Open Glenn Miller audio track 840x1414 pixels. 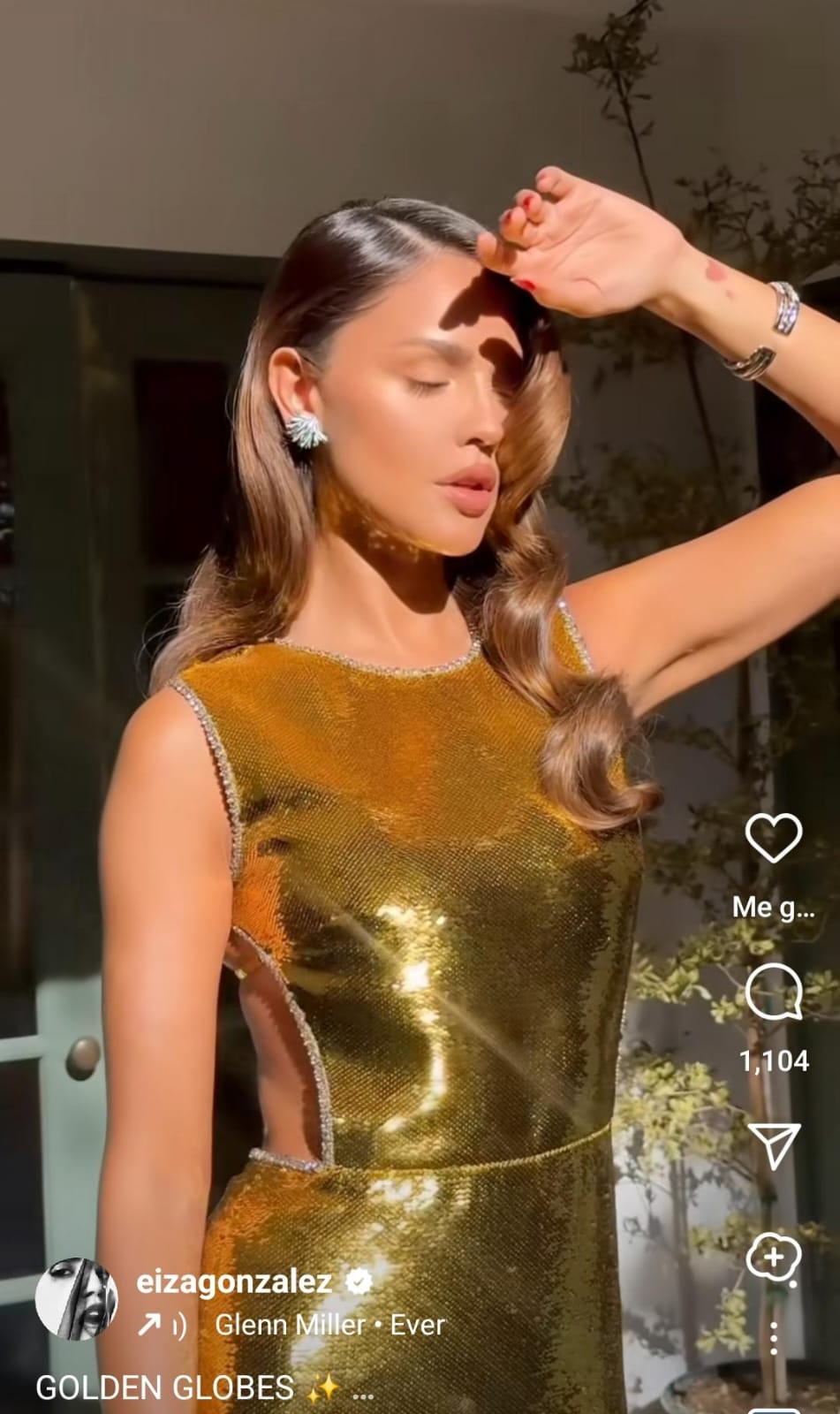[x=329, y=1325]
